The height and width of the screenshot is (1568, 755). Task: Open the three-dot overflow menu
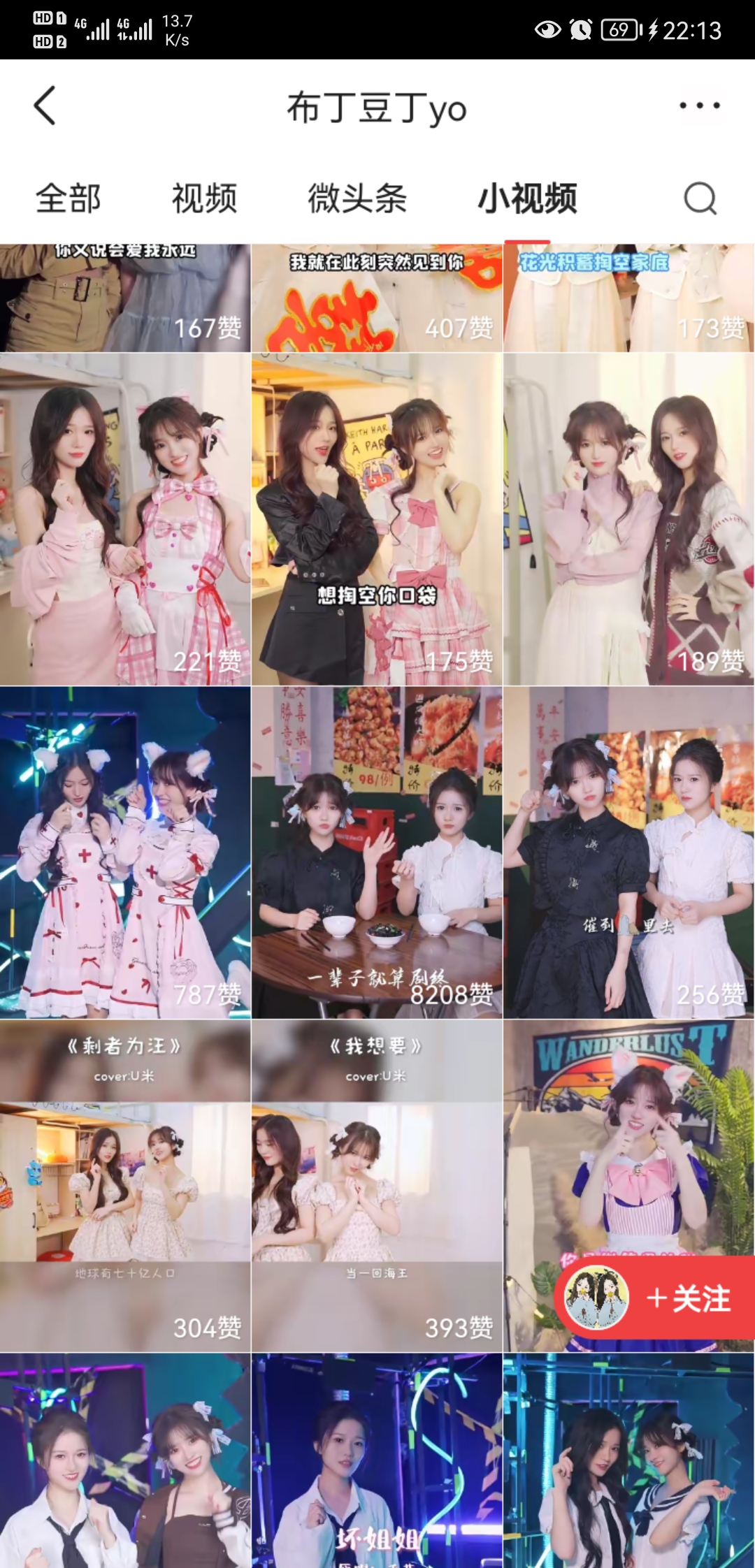tap(699, 106)
